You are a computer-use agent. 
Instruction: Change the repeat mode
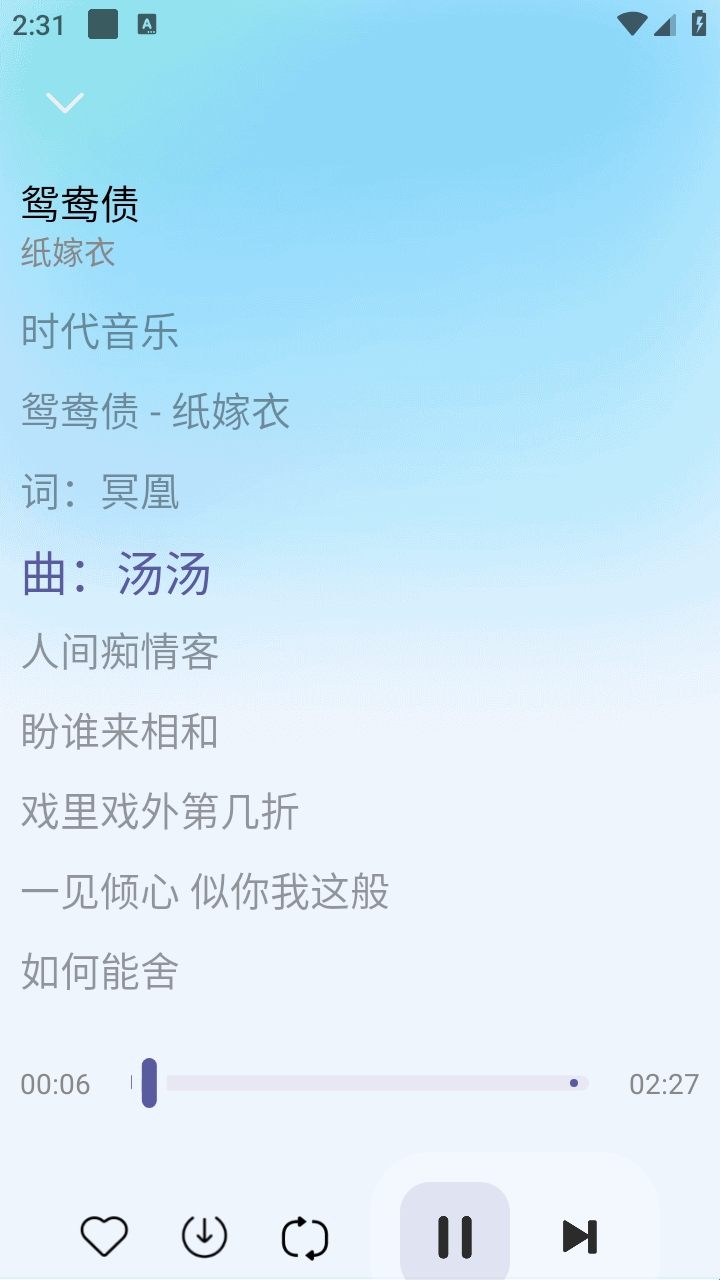(305, 1238)
